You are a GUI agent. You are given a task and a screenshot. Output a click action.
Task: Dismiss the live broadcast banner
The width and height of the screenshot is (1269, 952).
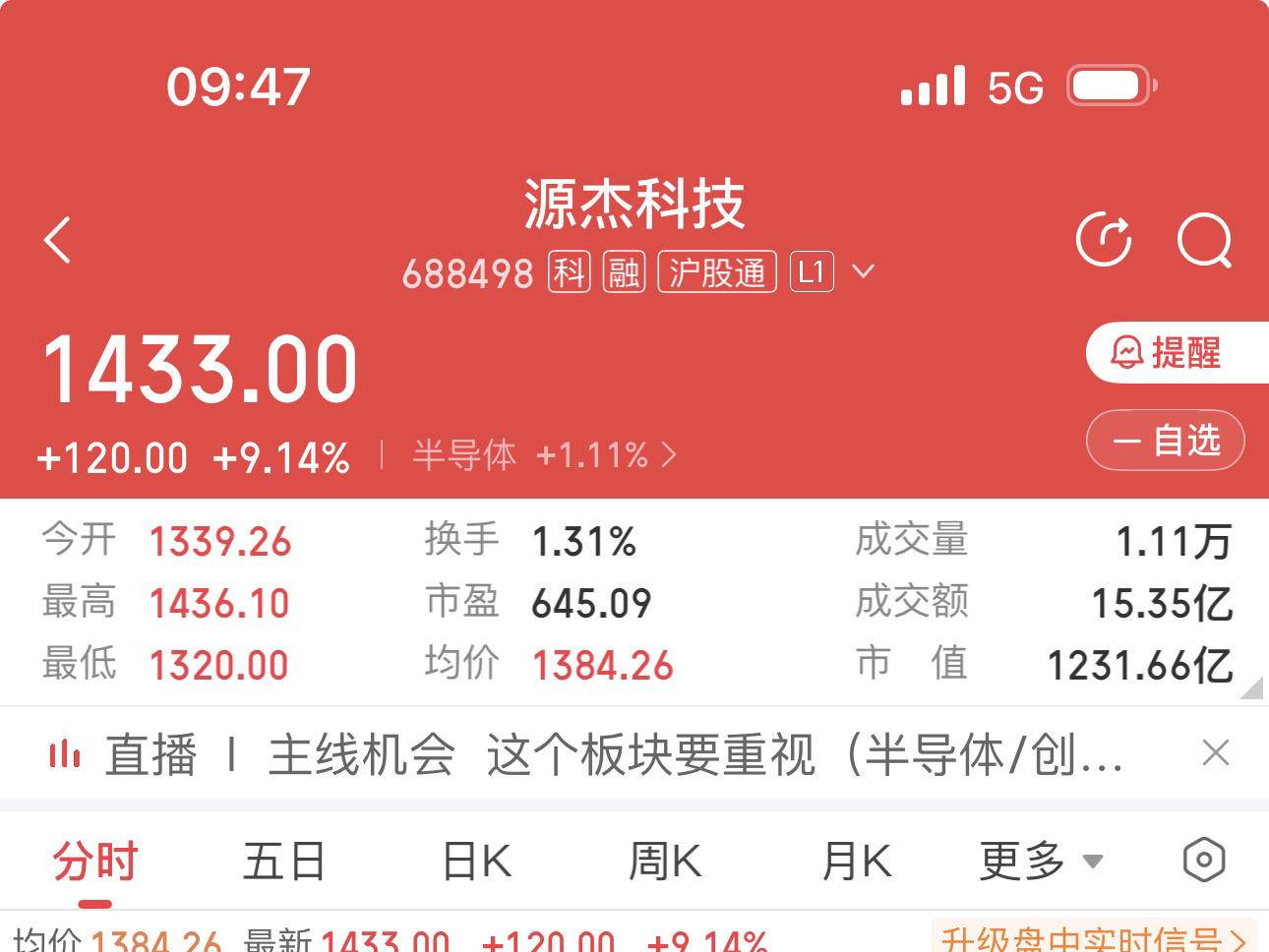pyautogui.click(x=1216, y=753)
